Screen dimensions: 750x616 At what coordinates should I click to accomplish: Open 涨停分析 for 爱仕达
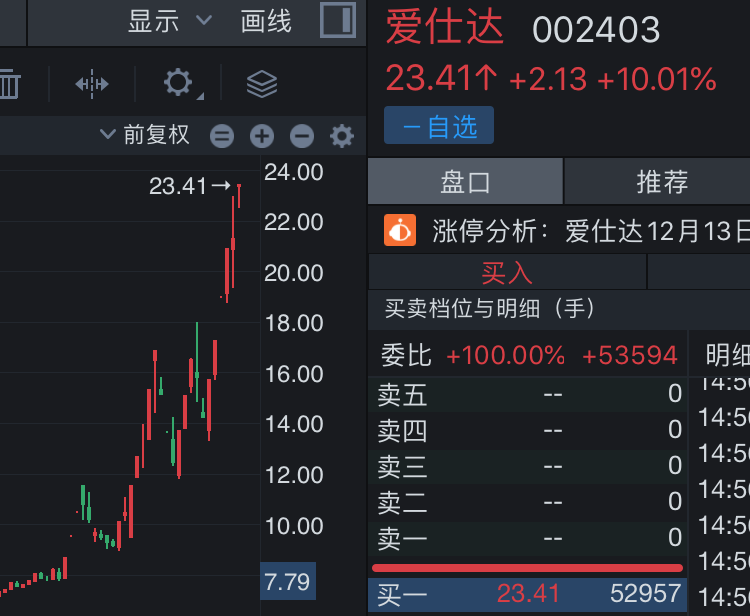tap(565, 231)
